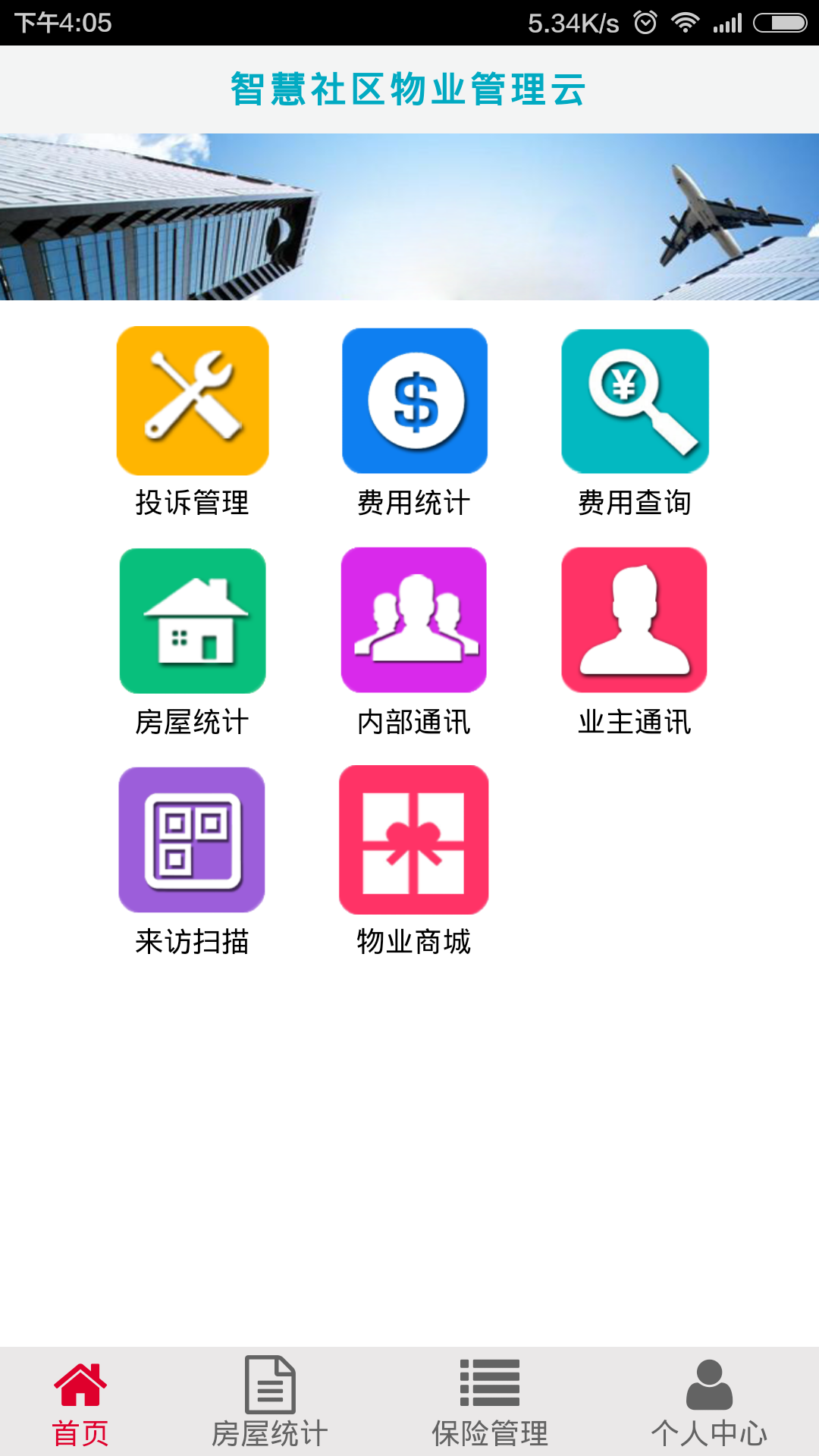Open 内部通讯 internal contacts
Viewport: 819px width, 1456px height.
coord(414,620)
